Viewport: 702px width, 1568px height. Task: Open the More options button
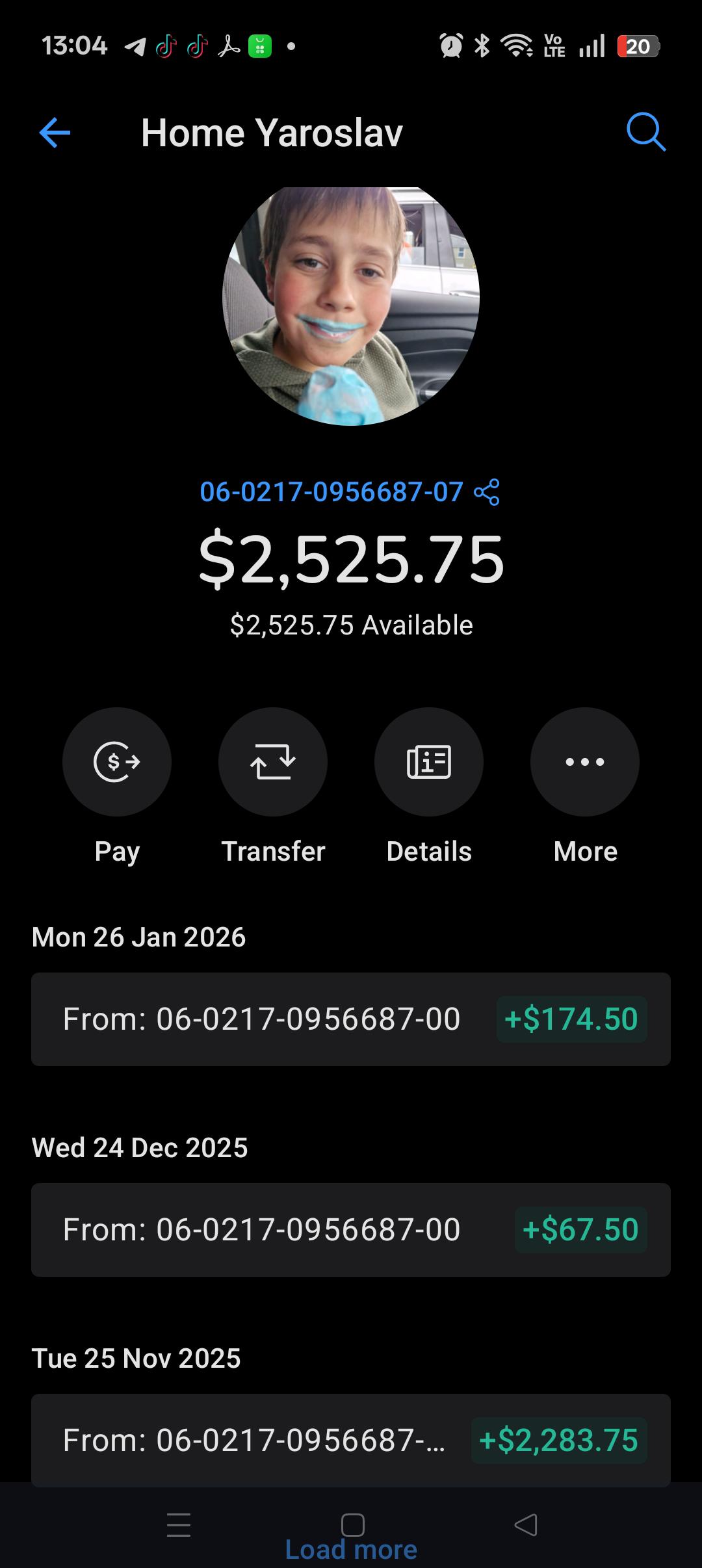point(585,762)
